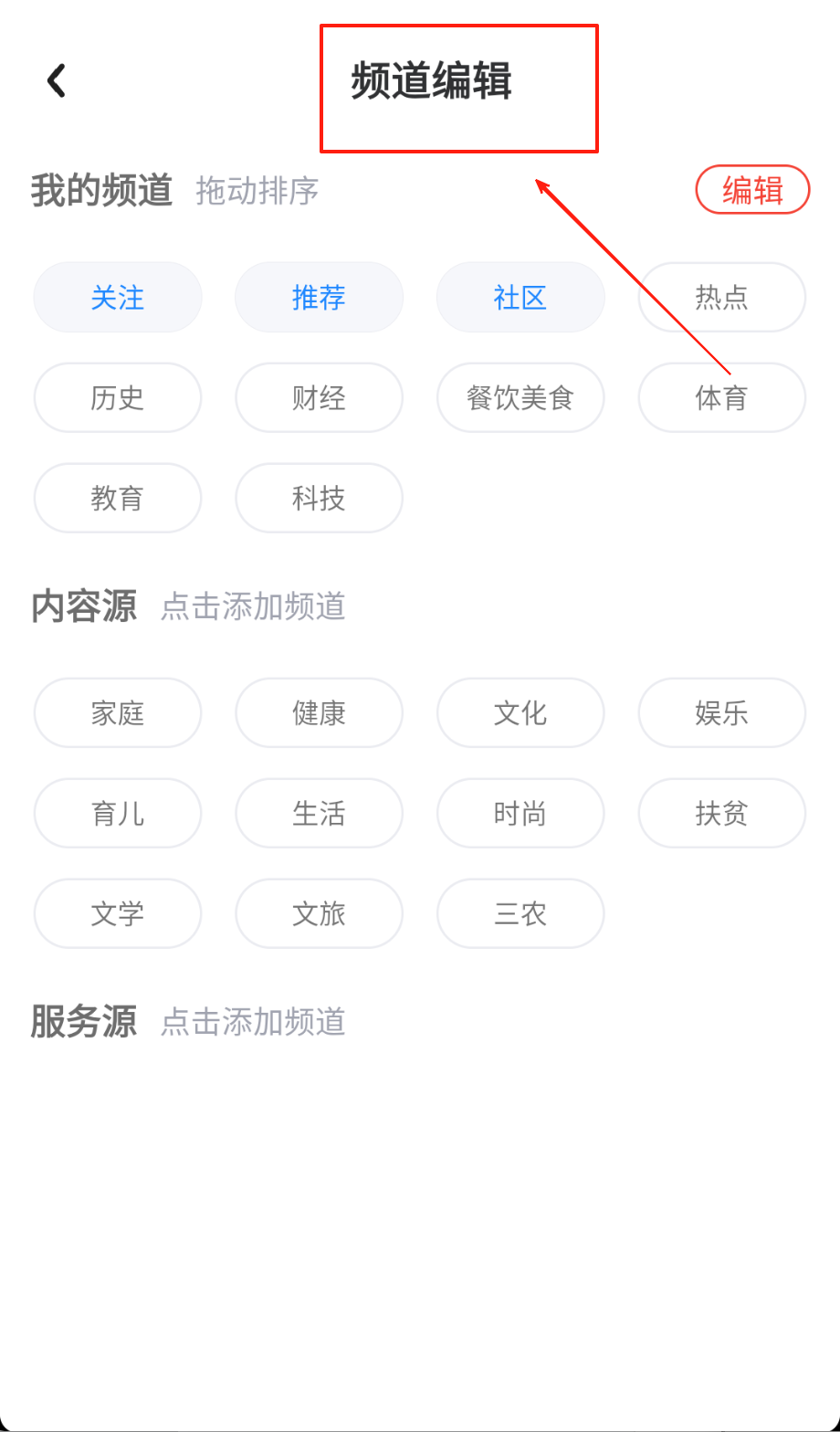Add the 文旅 channel

pos(319,914)
